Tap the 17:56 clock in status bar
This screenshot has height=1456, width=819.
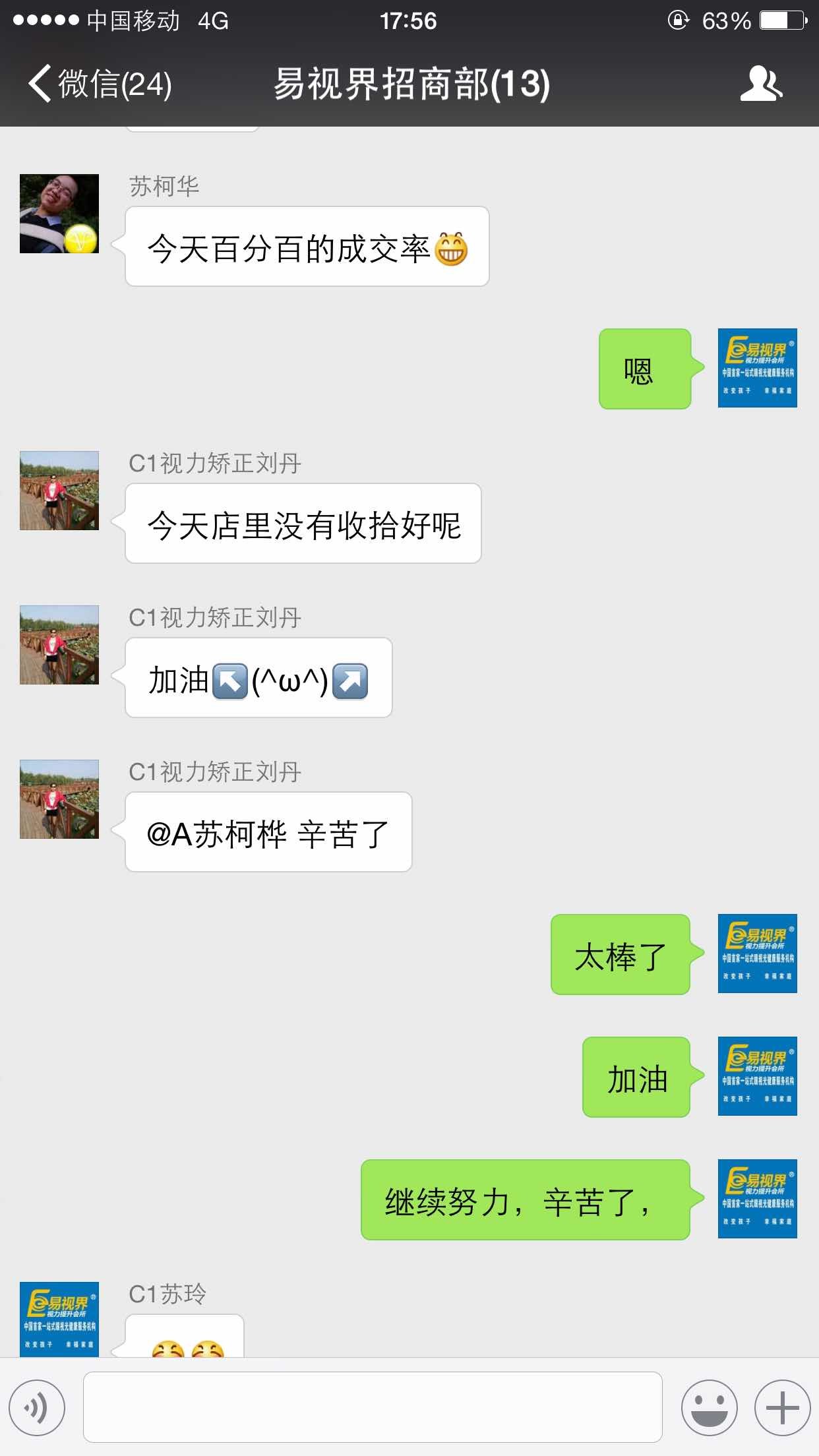pos(409,20)
